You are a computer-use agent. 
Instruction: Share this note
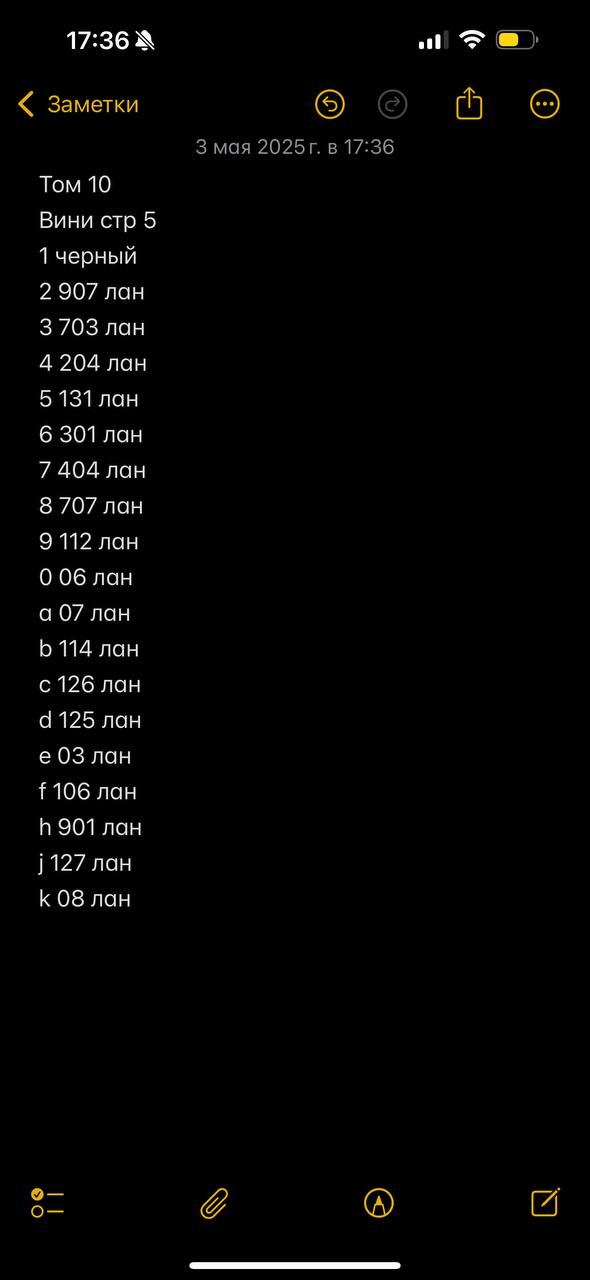(x=469, y=103)
